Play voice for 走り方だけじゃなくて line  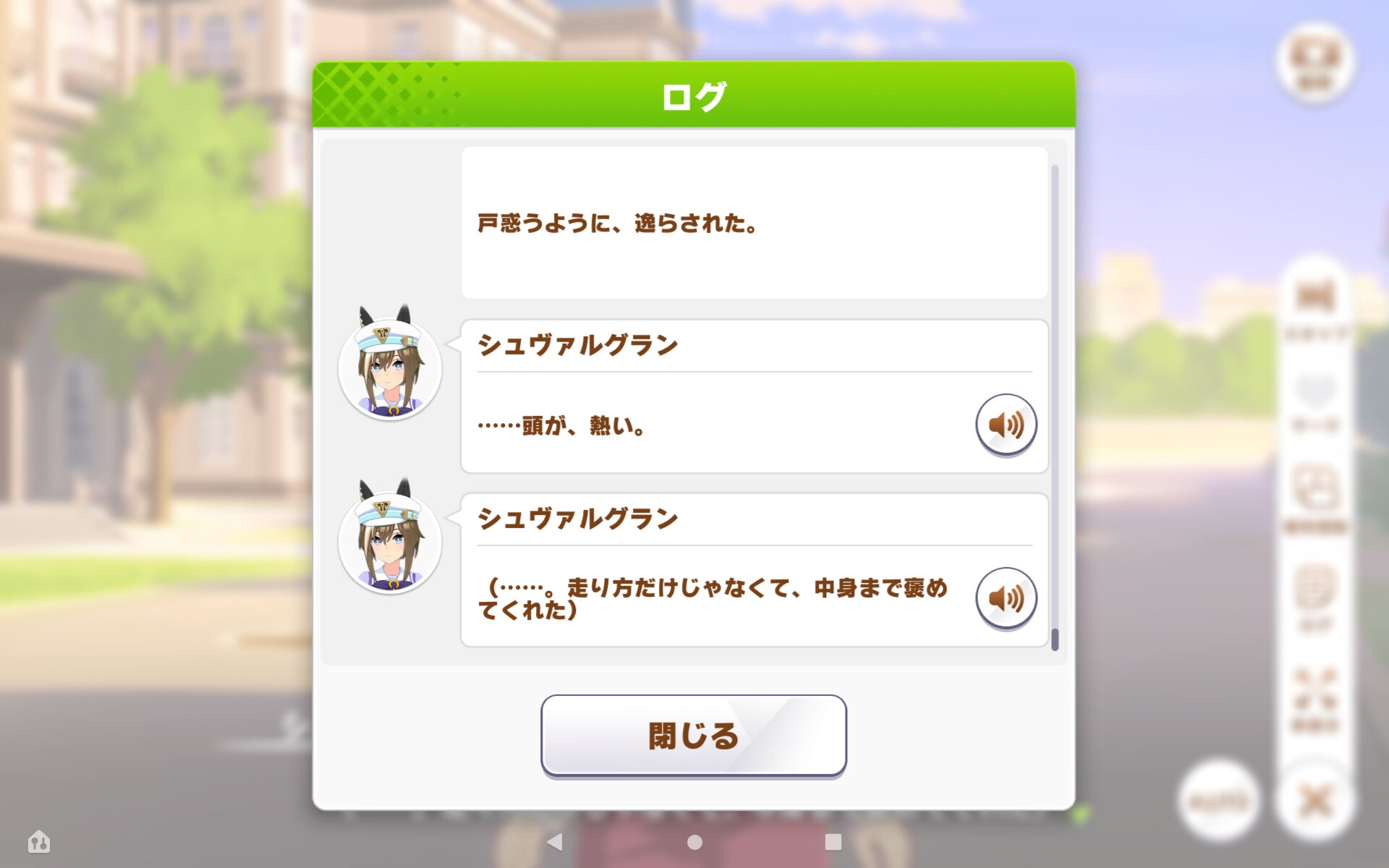tap(1006, 598)
